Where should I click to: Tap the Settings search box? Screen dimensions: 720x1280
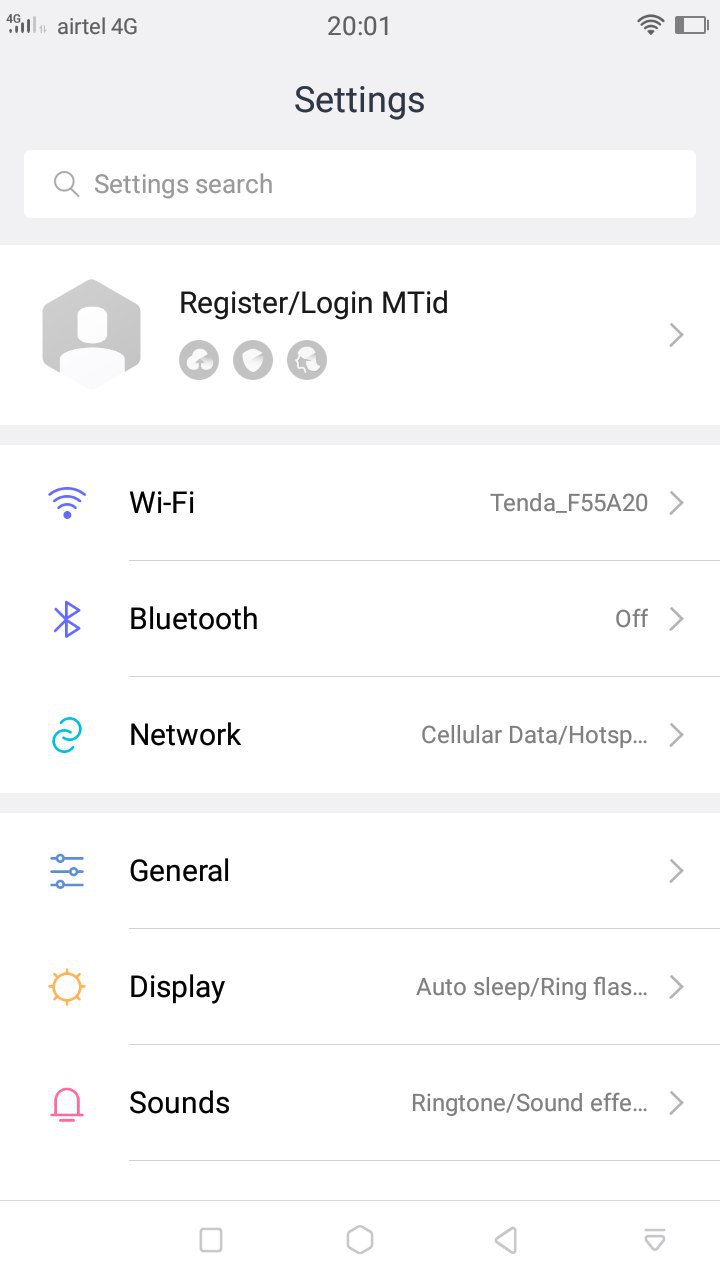pyautogui.click(x=360, y=184)
